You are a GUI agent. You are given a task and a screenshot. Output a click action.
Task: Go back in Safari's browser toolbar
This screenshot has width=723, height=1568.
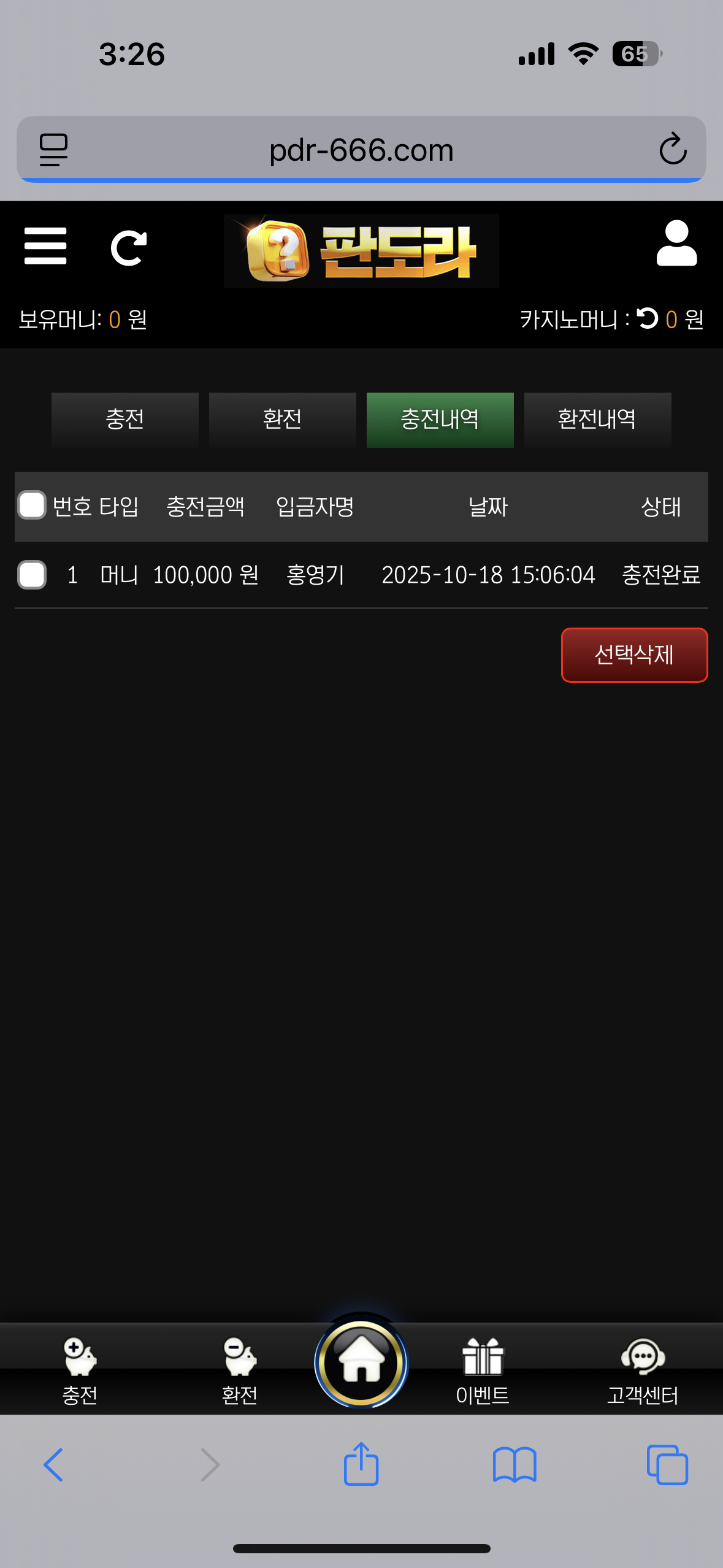tap(53, 1465)
